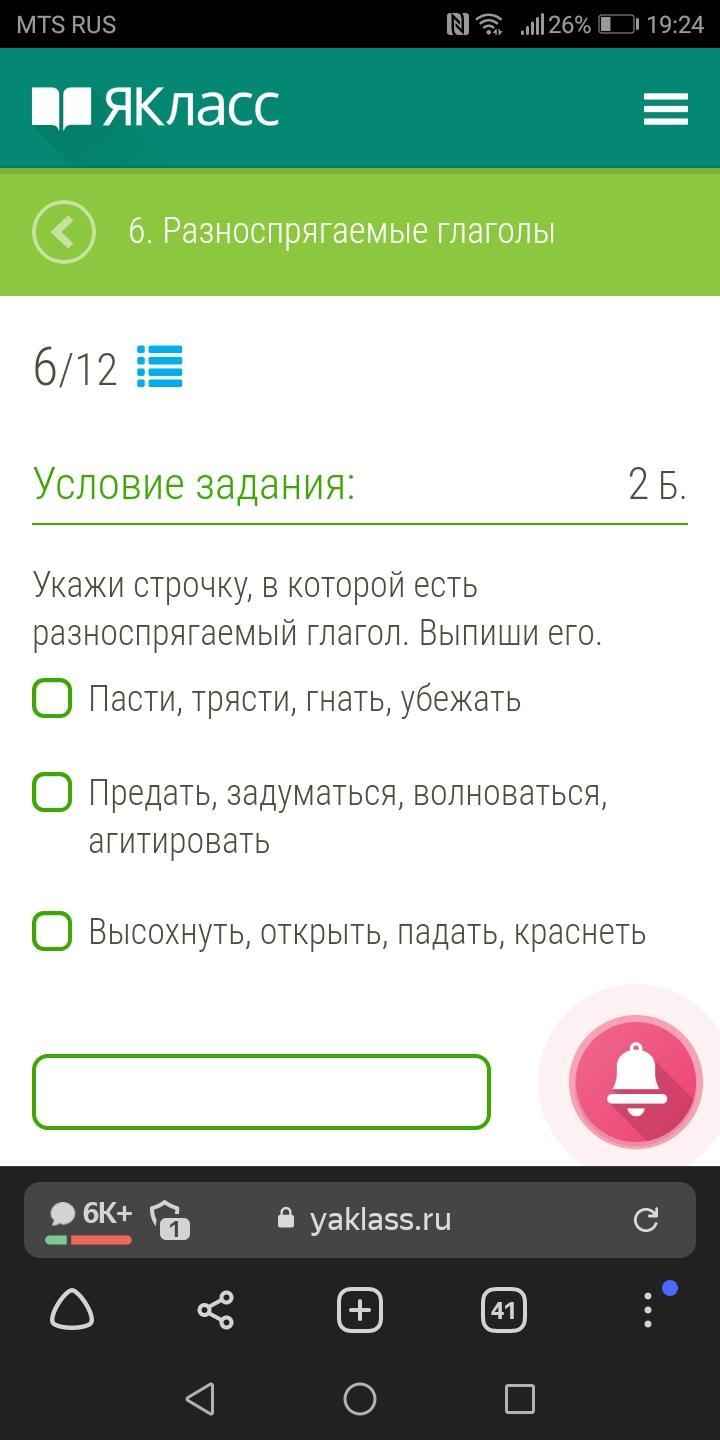Tap the ЯКласс logo

click(155, 108)
